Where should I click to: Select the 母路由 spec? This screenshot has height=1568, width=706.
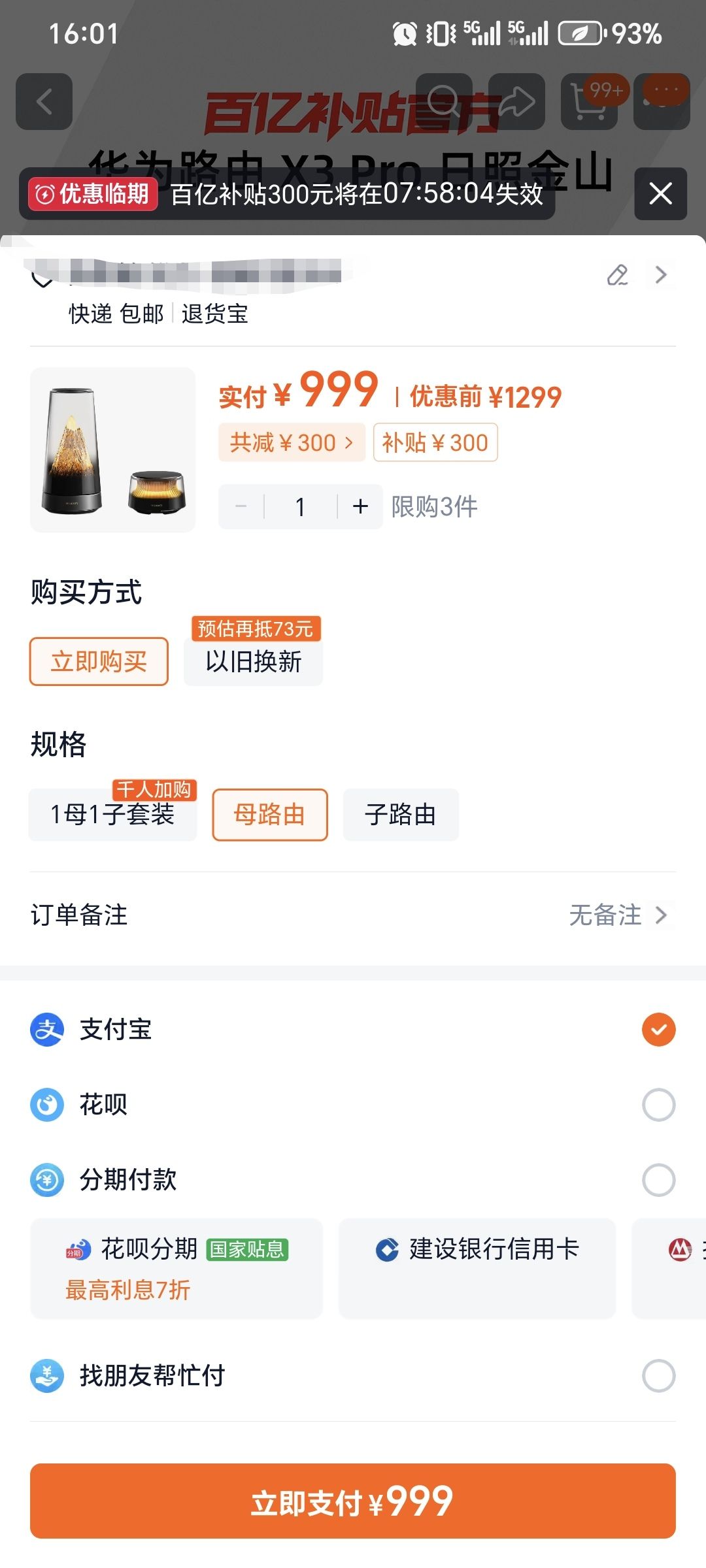coord(270,815)
